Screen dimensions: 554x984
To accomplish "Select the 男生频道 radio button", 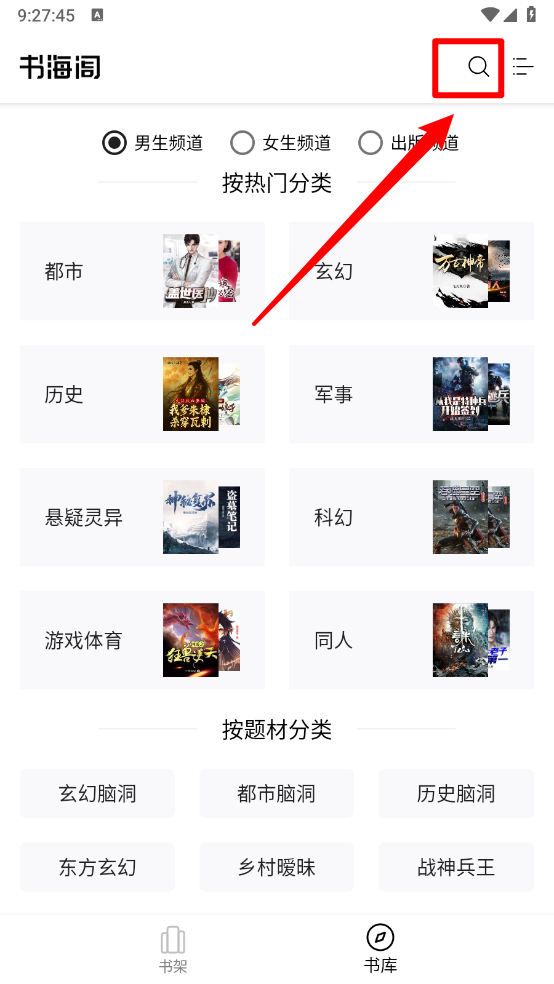I will coord(153,143).
